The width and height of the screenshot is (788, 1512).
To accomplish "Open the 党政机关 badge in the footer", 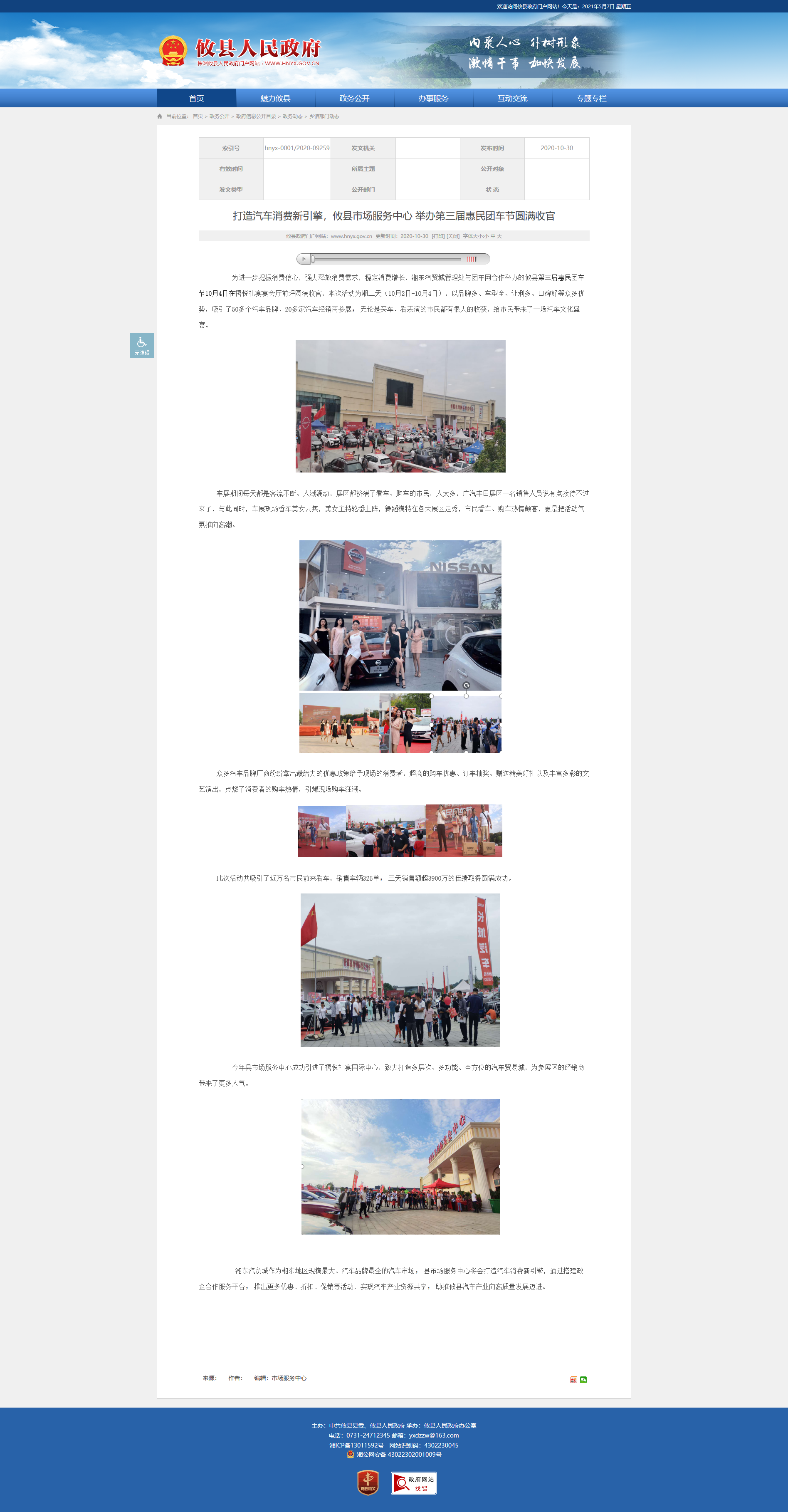I will coord(368,1482).
